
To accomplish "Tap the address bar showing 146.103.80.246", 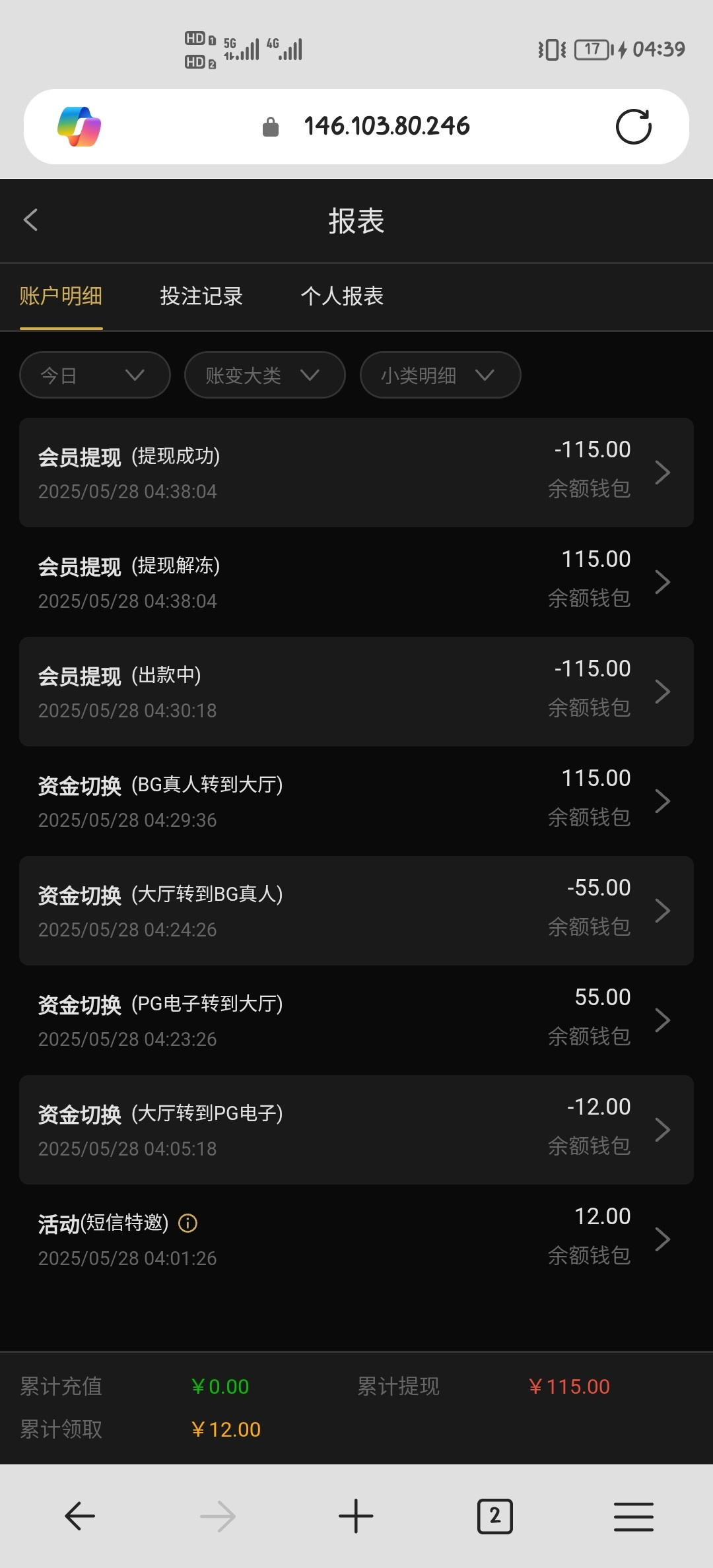I will coord(386,126).
